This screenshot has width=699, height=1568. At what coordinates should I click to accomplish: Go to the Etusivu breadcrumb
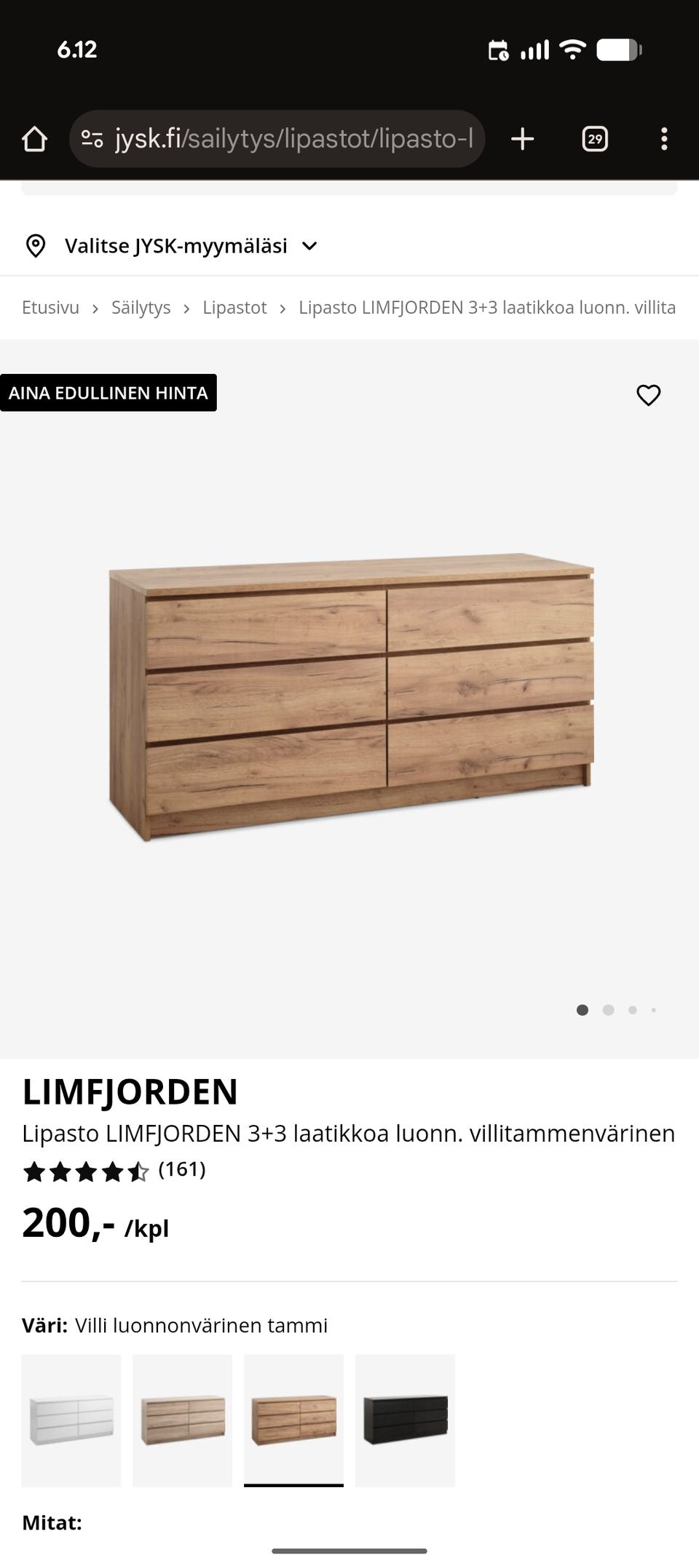[50, 307]
